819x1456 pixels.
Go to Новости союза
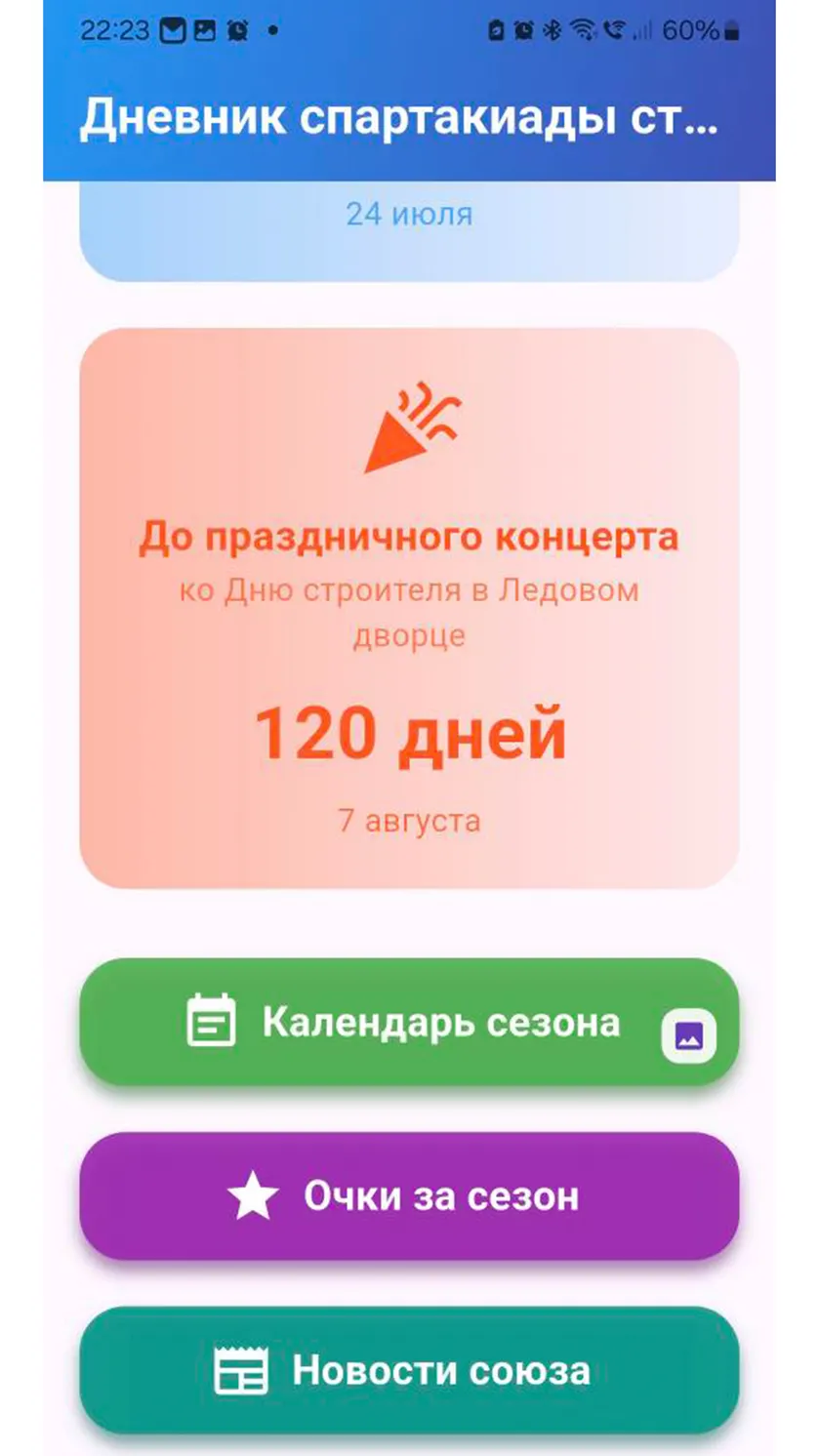409,1369
